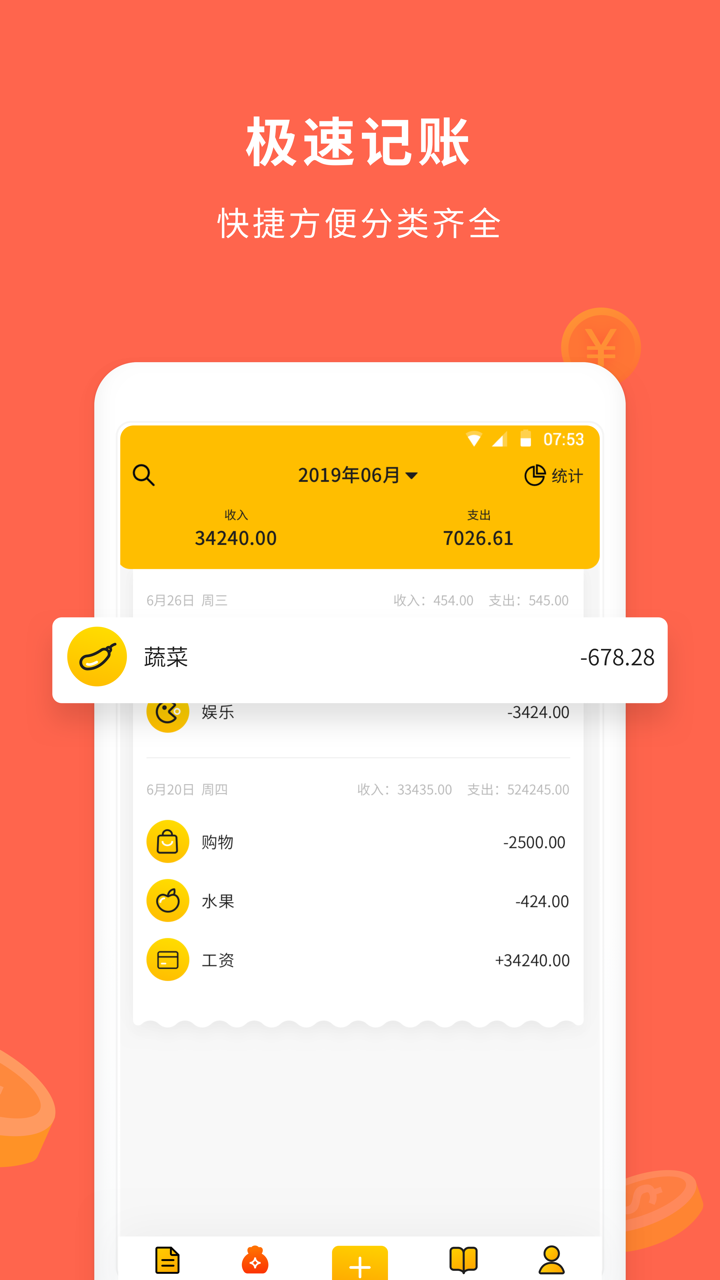Tap the 娱乐 entertainment smiley icon

(168, 712)
